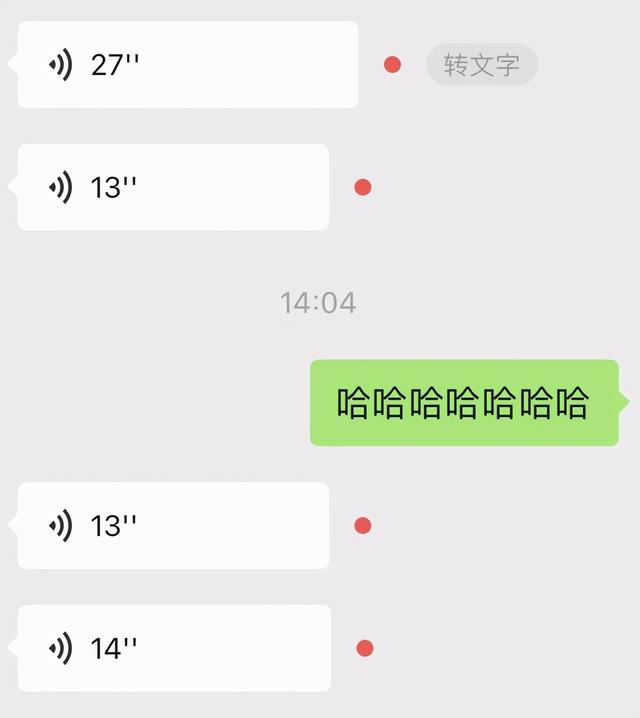Tap 转文字 to convert voice to text
The image size is (640, 718).
[482, 65]
